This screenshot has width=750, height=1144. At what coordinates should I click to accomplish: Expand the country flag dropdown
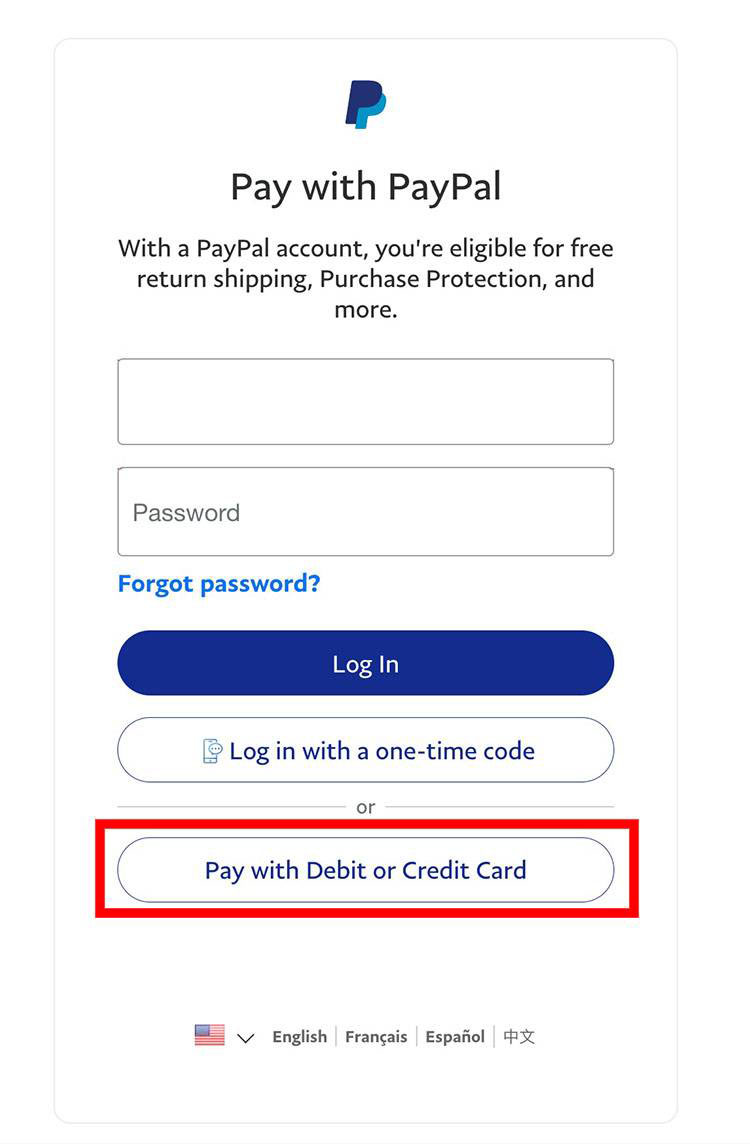point(225,1036)
